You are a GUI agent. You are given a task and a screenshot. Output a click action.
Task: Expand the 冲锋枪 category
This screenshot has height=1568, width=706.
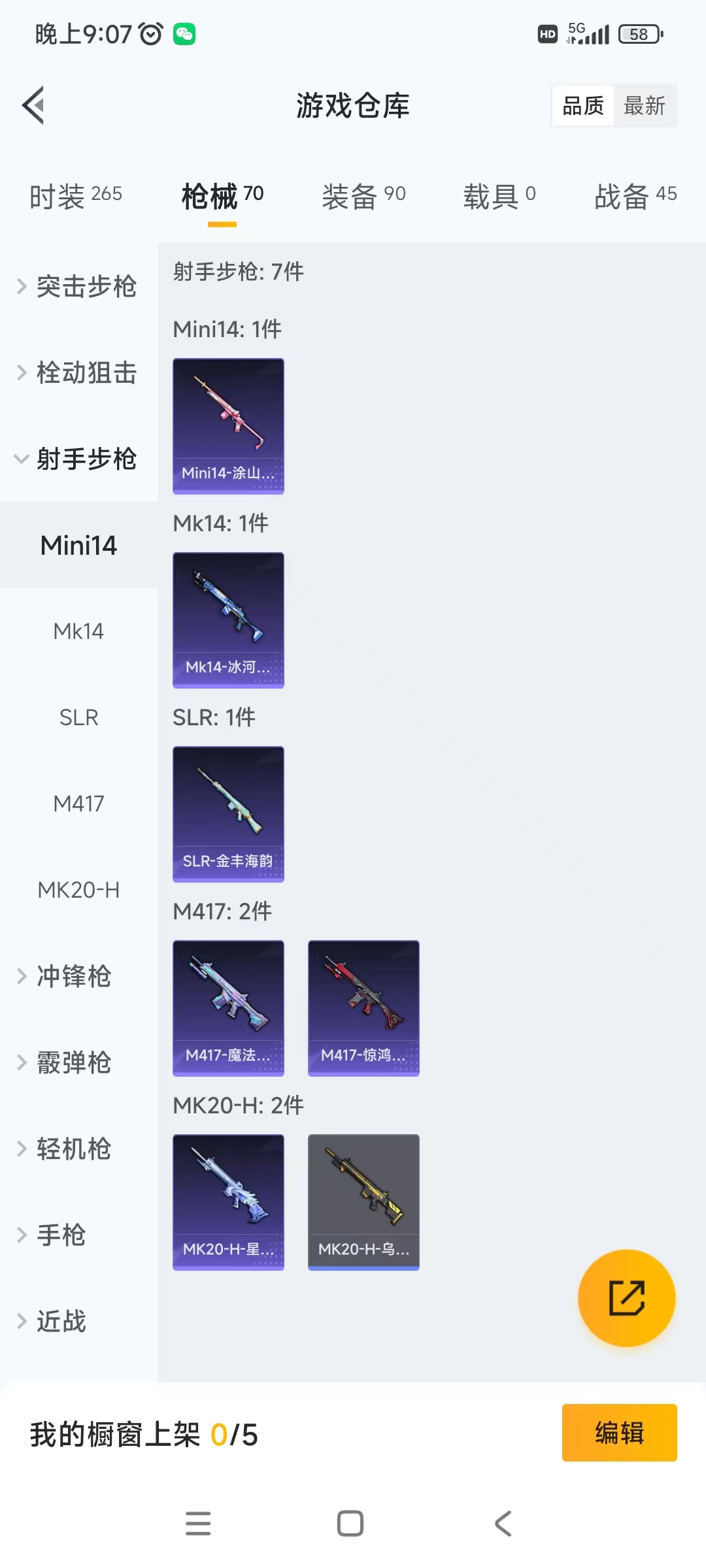coord(72,977)
